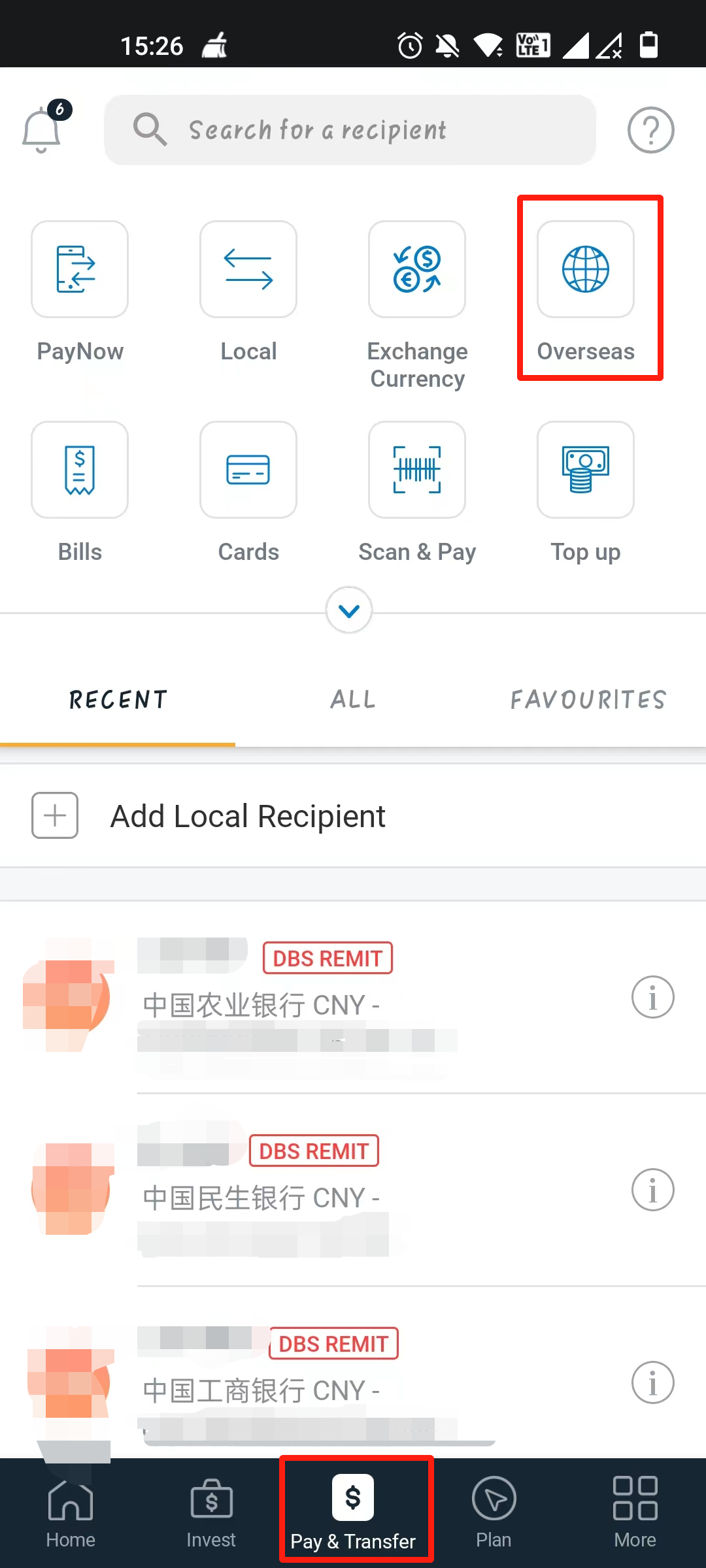The width and height of the screenshot is (706, 1568).
Task: Expand more payment options chevron
Action: (x=349, y=611)
